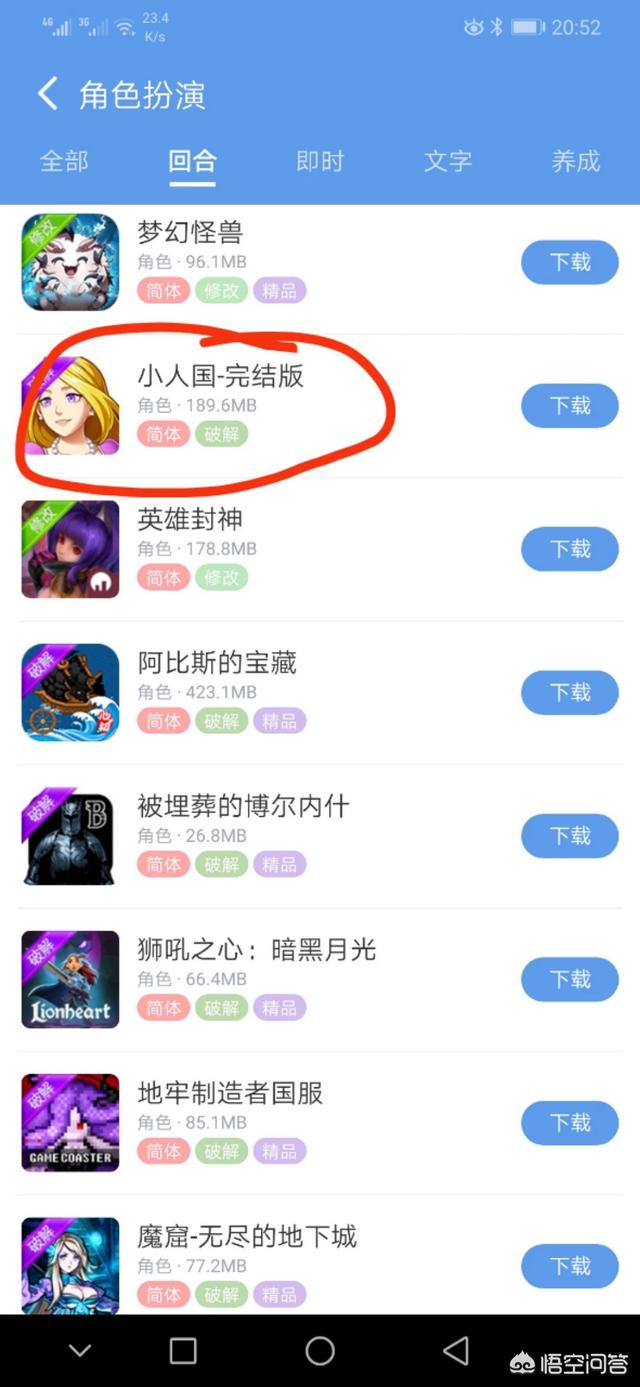
Task: Download 梦幻怪兽
Action: tap(570, 262)
